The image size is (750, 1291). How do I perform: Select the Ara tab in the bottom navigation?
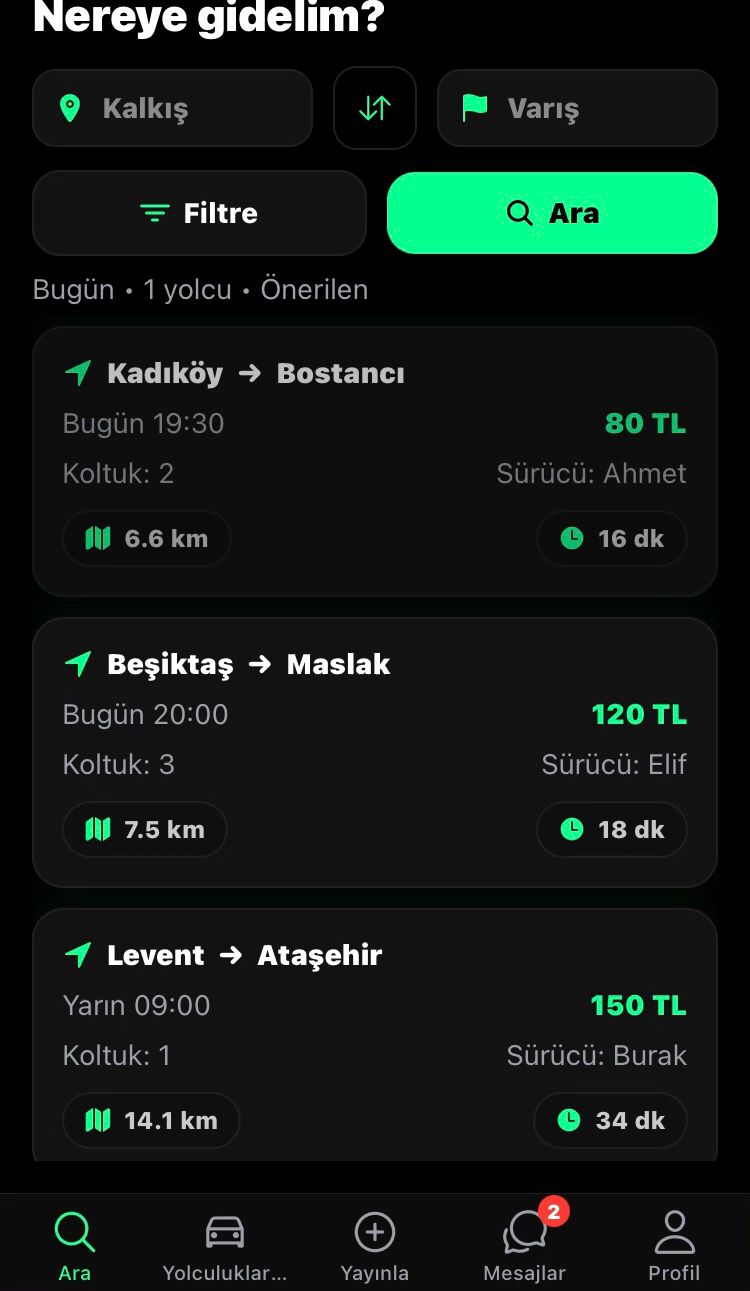coord(74,1243)
